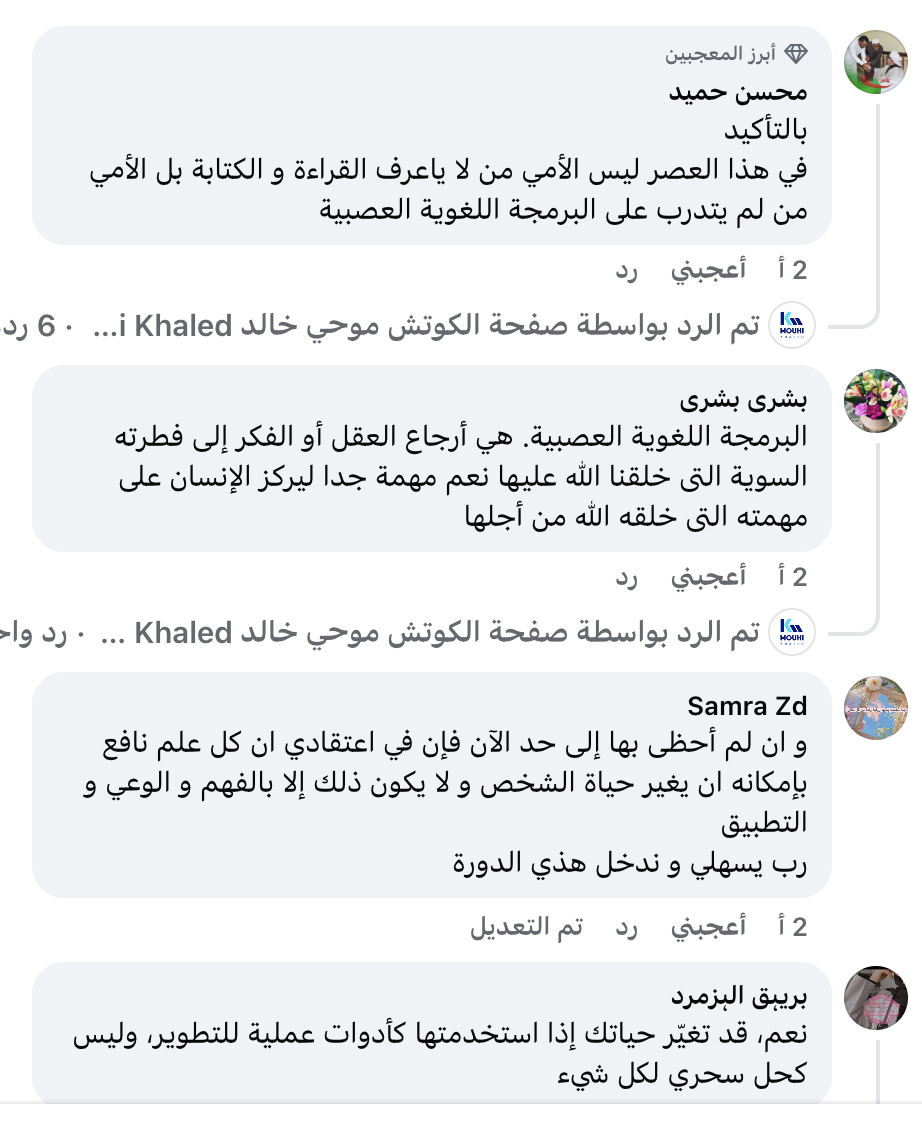922x1128 pixels.
Task: Reply to بشرى بشرى's comment
Action: [x=626, y=576]
